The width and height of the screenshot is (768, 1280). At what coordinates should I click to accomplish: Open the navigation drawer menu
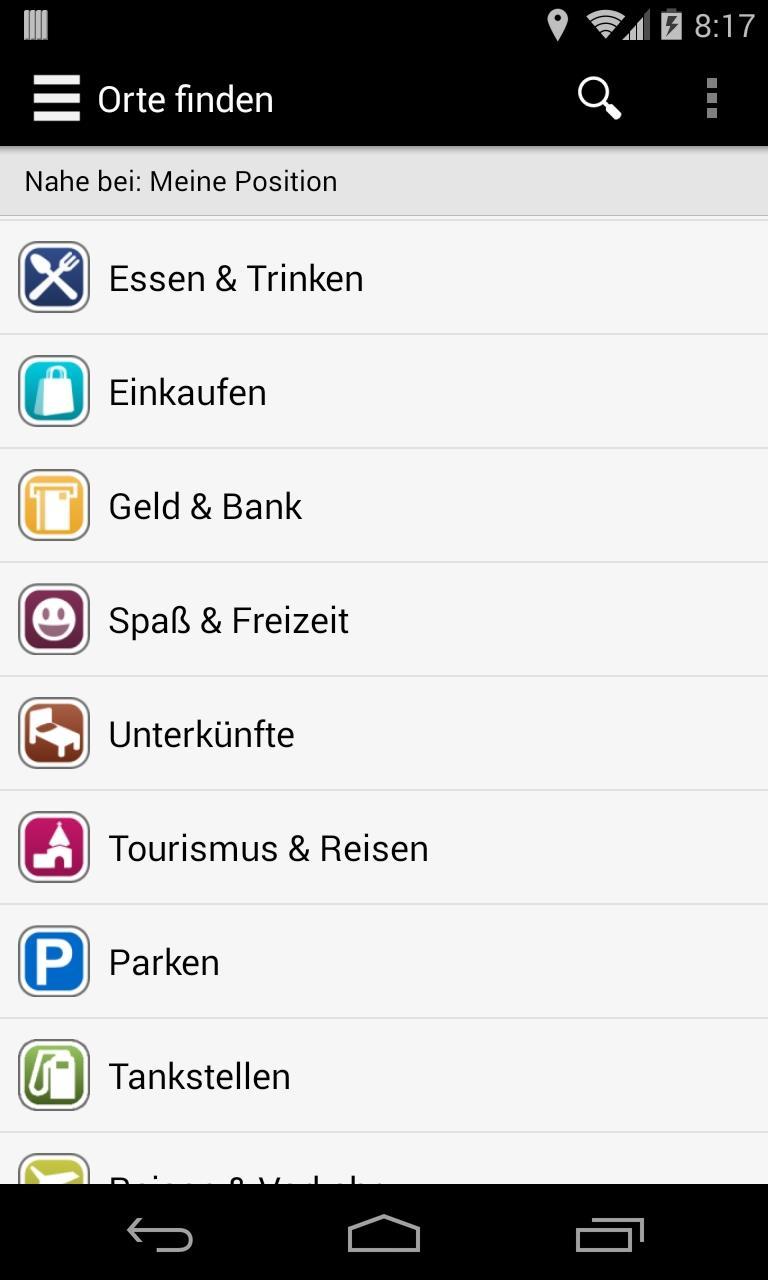click(x=56, y=99)
